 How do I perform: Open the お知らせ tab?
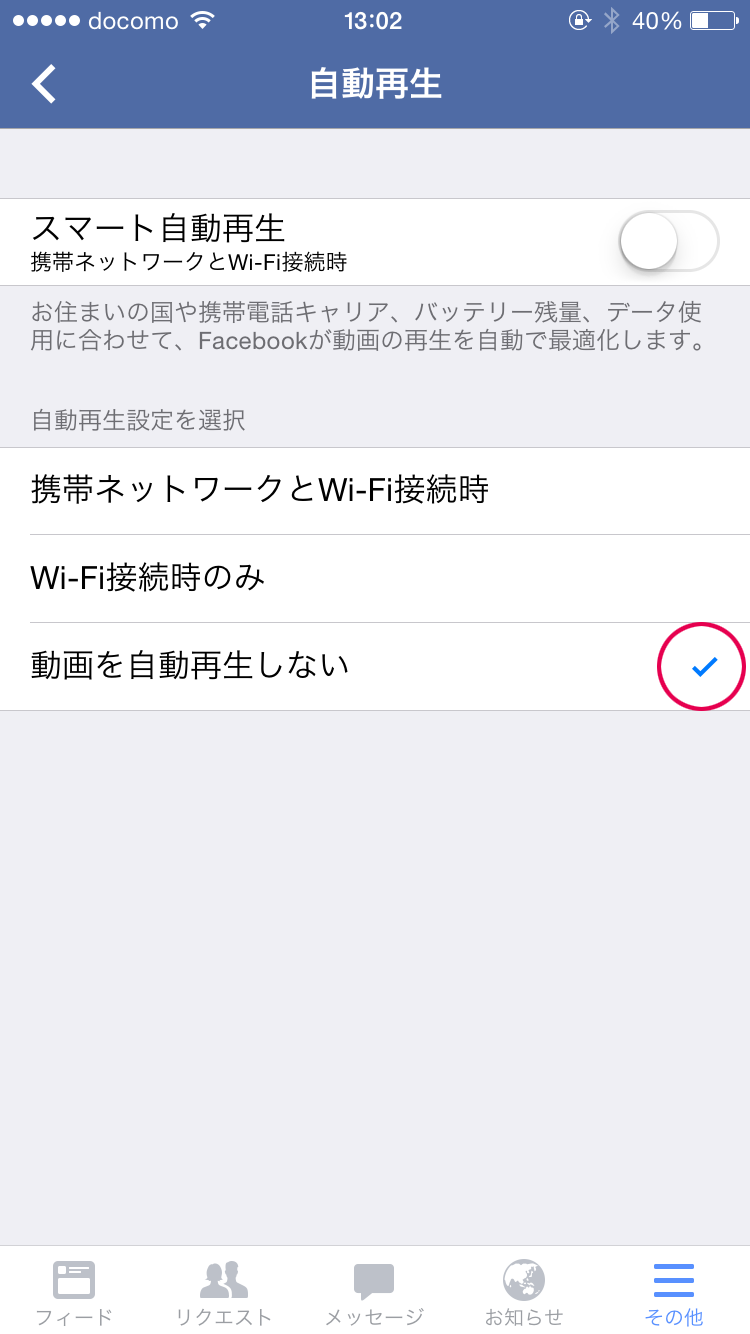coord(524,1292)
